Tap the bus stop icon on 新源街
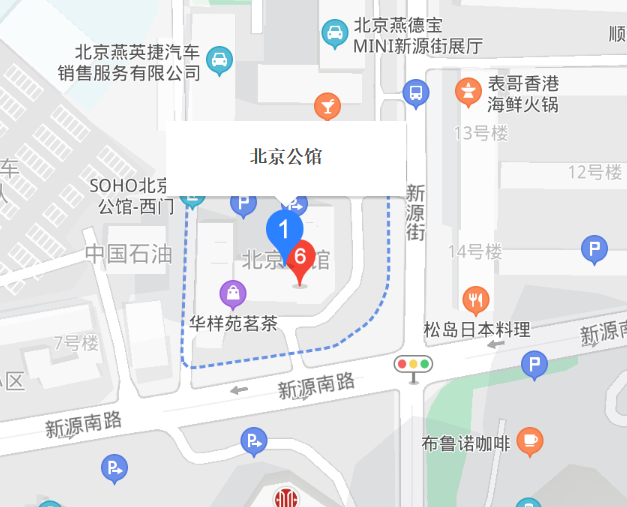The width and height of the screenshot is (627, 507). coord(414,94)
